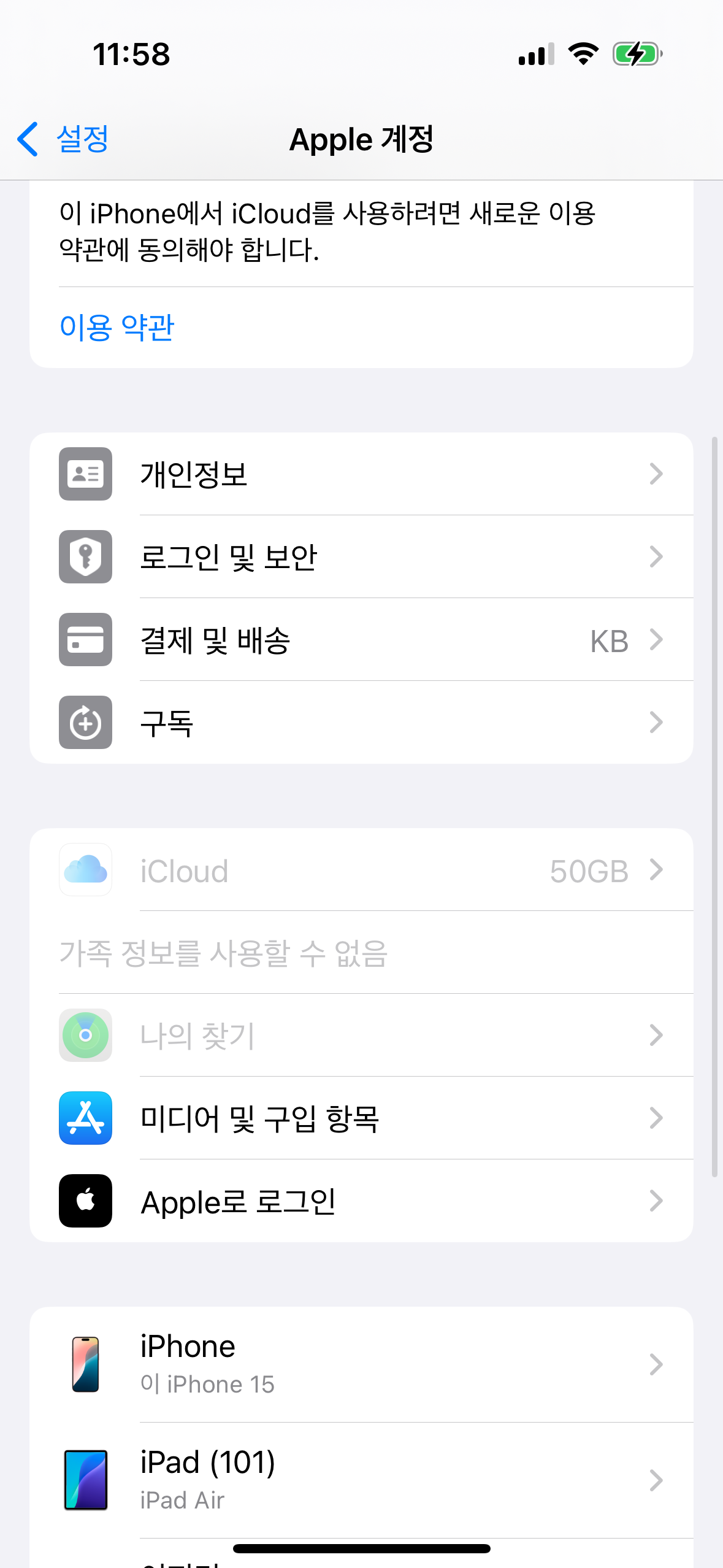Open the iPhone 15 device row
The width and height of the screenshot is (723, 1568).
(361, 1364)
